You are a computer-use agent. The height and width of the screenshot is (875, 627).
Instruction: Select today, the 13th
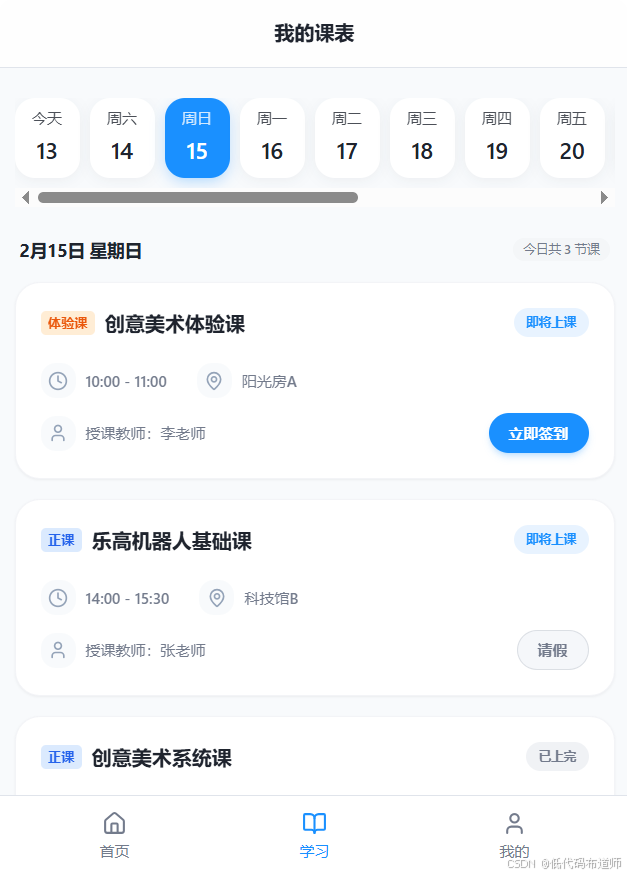pos(47,138)
